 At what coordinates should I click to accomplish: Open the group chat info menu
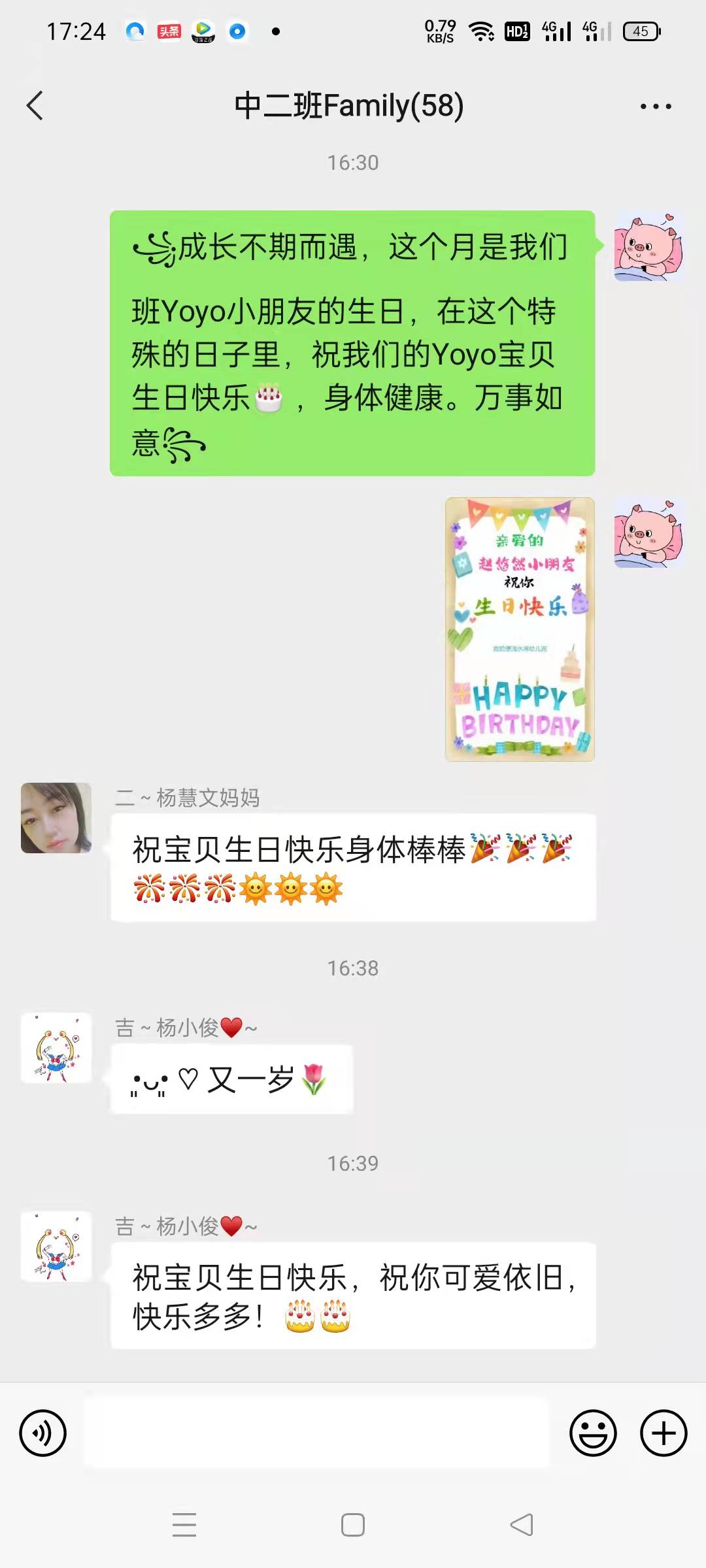point(655,106)
